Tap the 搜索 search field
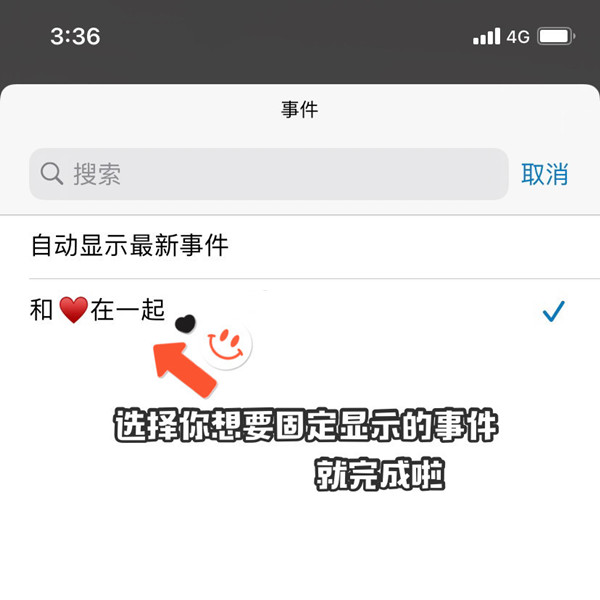Image resolution: width=600 pixels, height=600 pixels. [x=268, y=174]
